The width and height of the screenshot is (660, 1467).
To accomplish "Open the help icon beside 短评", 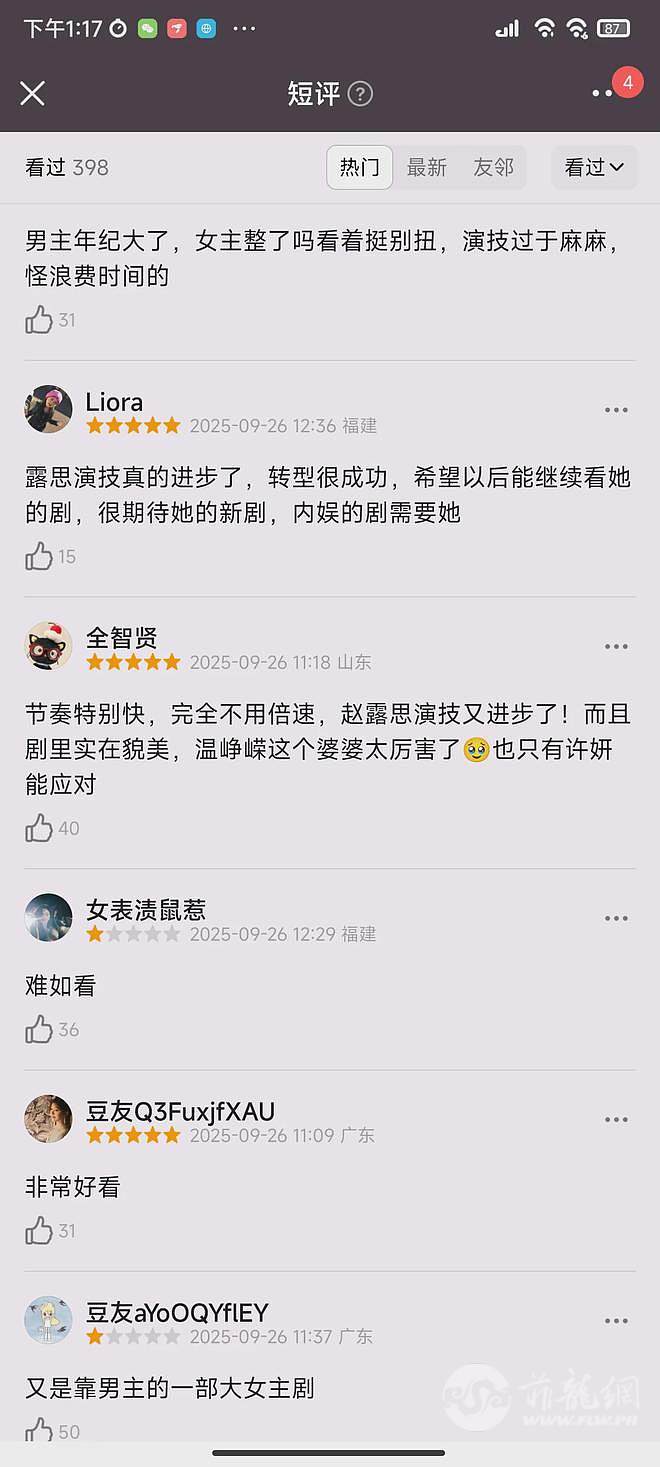I will click(x=360, y=94).
